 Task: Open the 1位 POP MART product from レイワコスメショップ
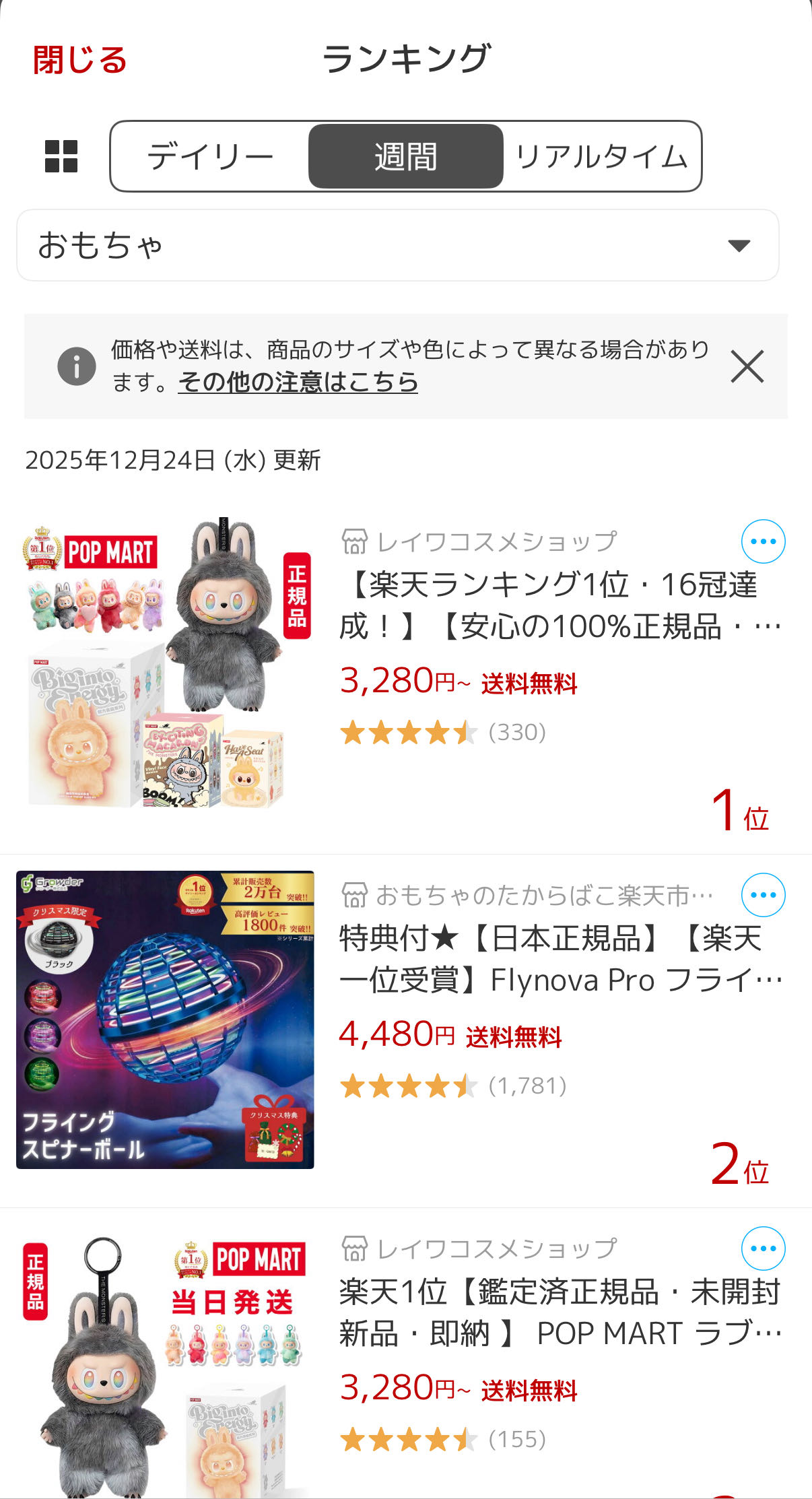559,605
